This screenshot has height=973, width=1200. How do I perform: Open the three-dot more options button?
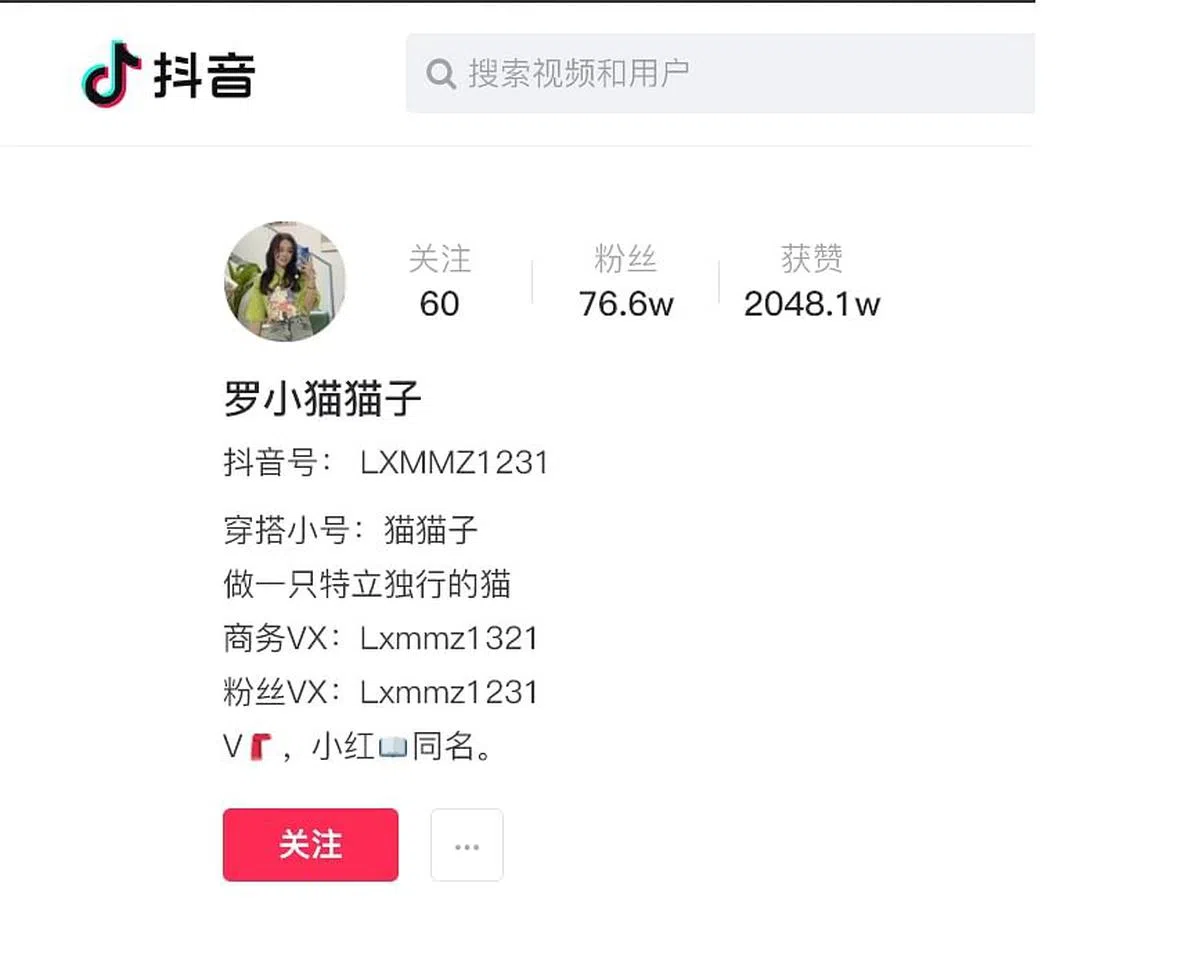[x=467, y=845]
